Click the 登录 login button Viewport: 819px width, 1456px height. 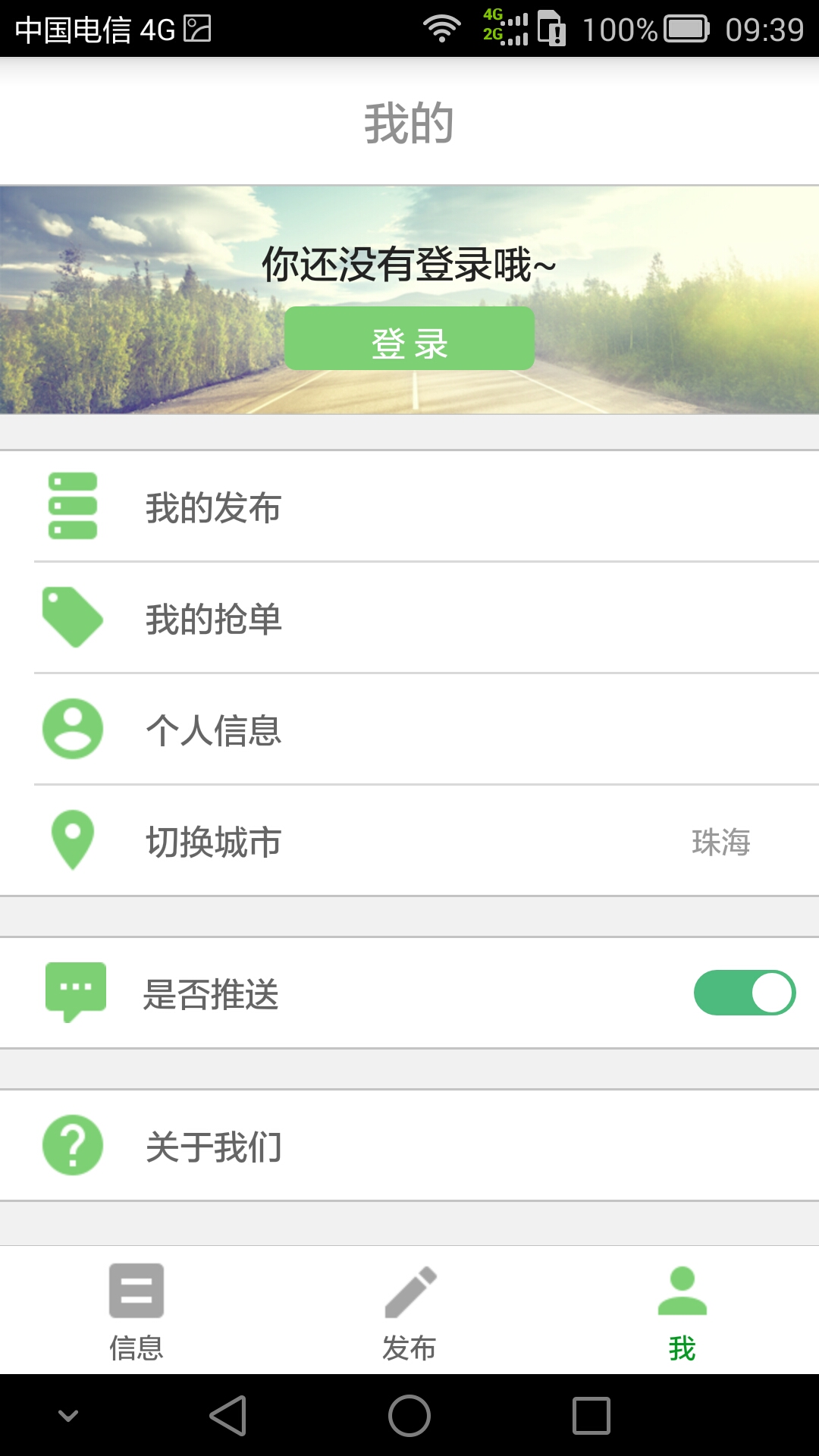409,339
